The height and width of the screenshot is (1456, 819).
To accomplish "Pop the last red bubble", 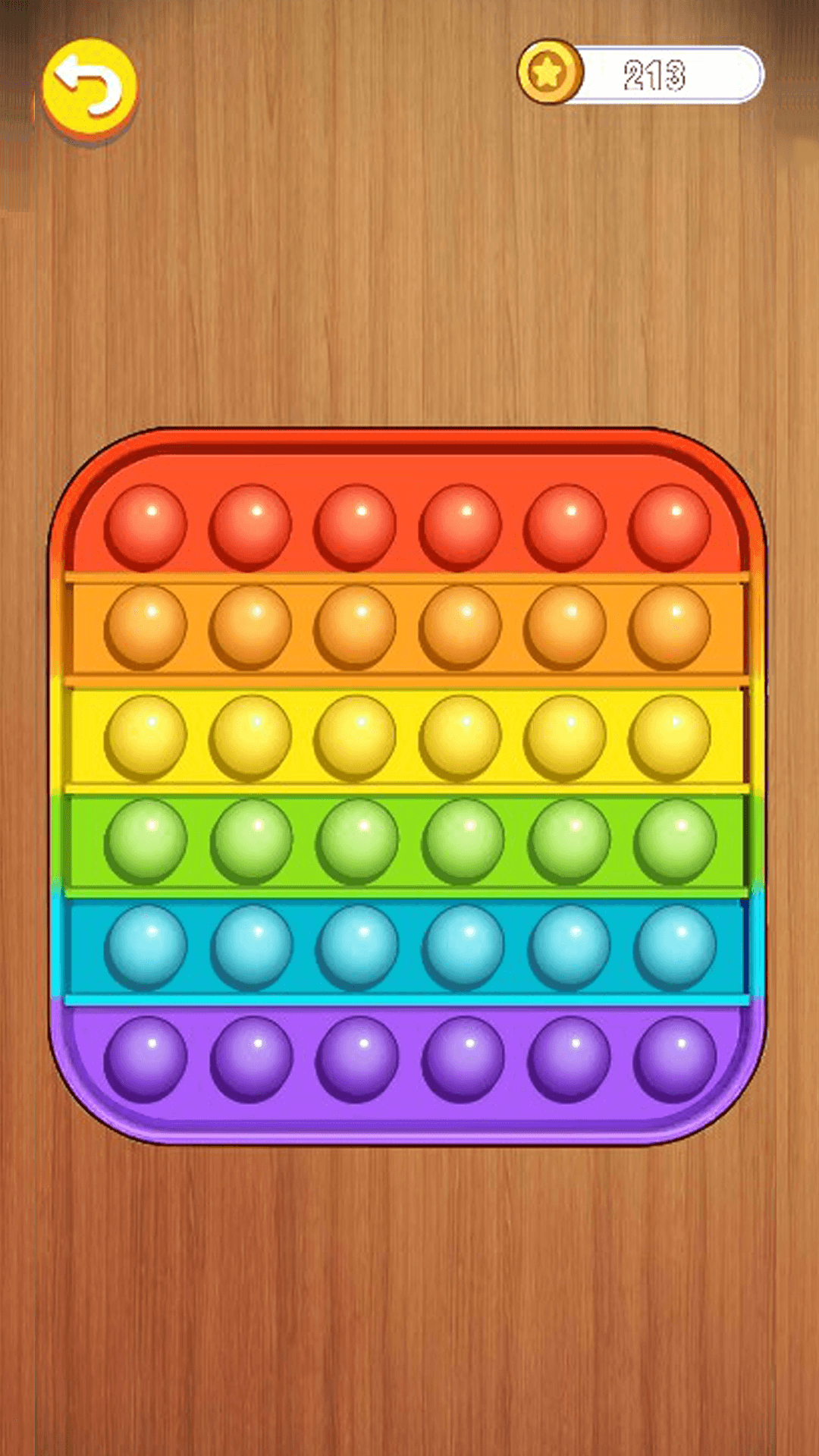I will [670, 526].
